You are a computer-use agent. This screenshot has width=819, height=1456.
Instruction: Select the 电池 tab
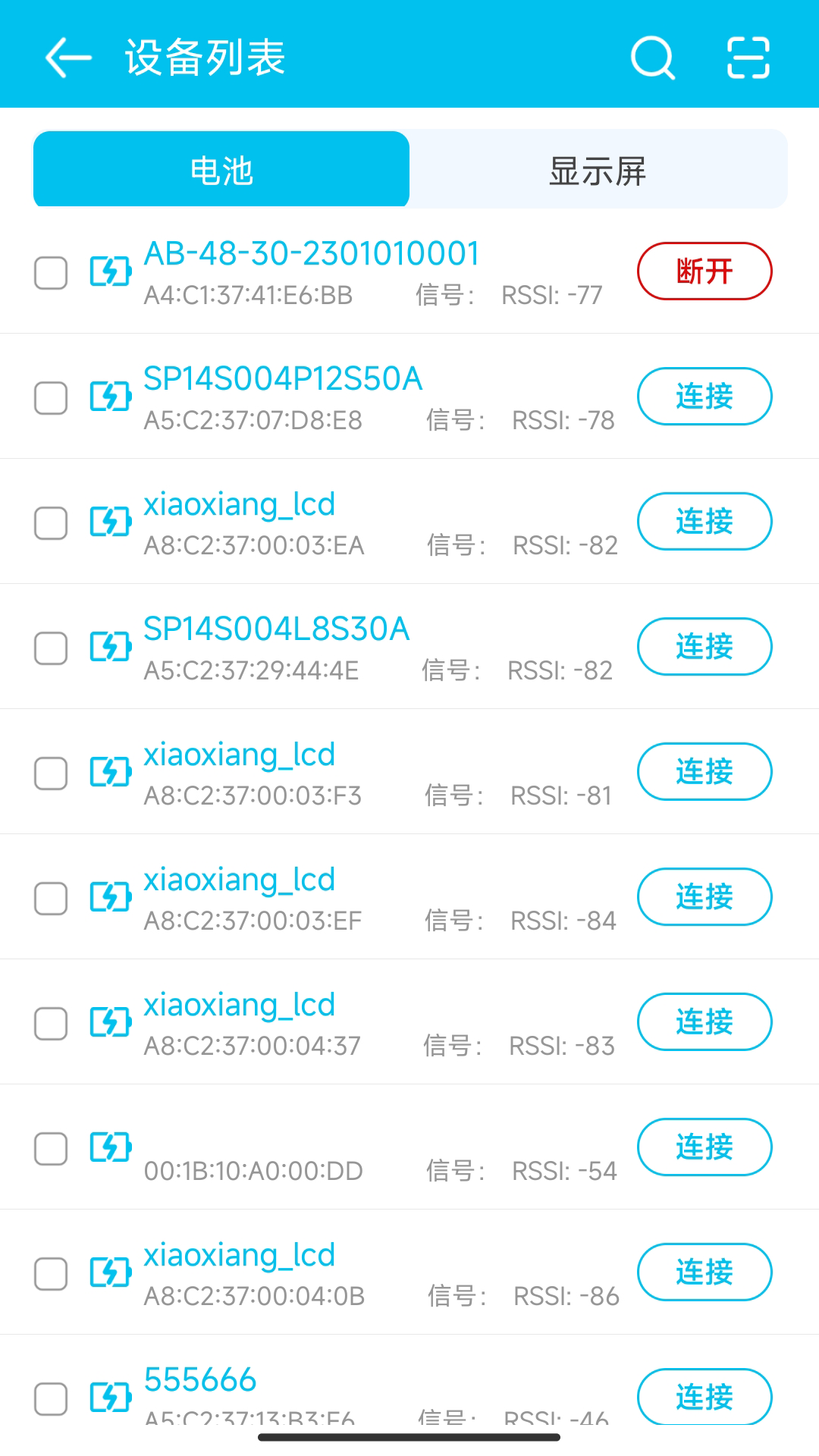click(x=221, y=171)
